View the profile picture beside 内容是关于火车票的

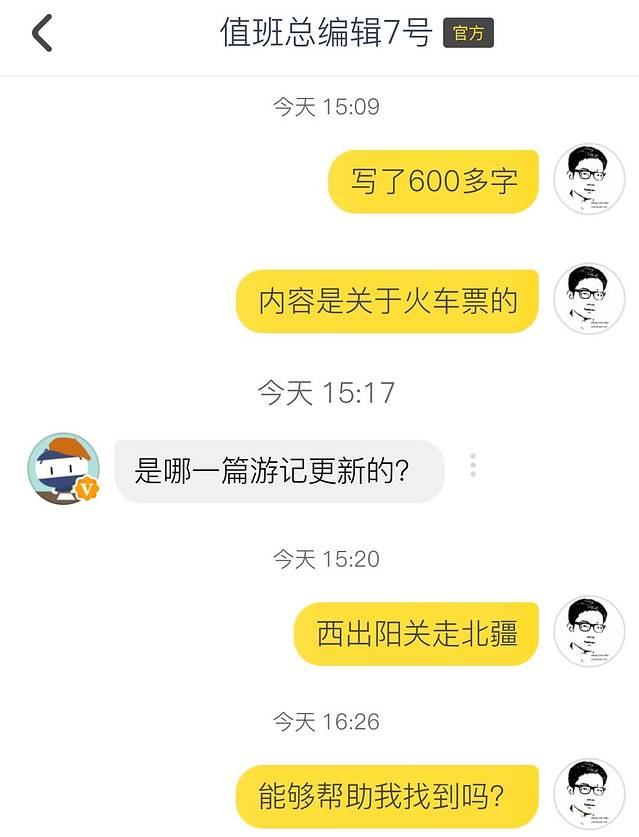589,299
